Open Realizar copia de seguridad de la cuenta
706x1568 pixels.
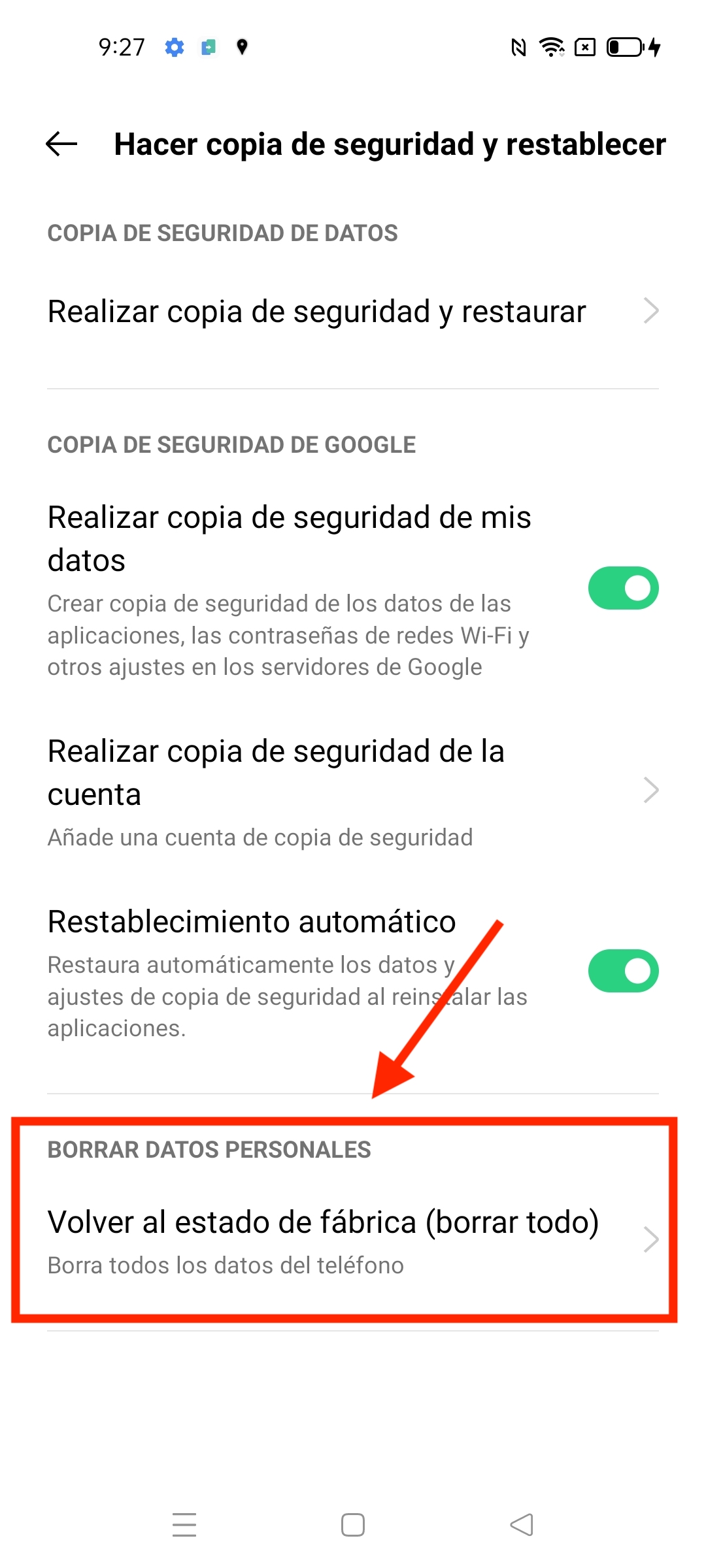tap(353, 791)
